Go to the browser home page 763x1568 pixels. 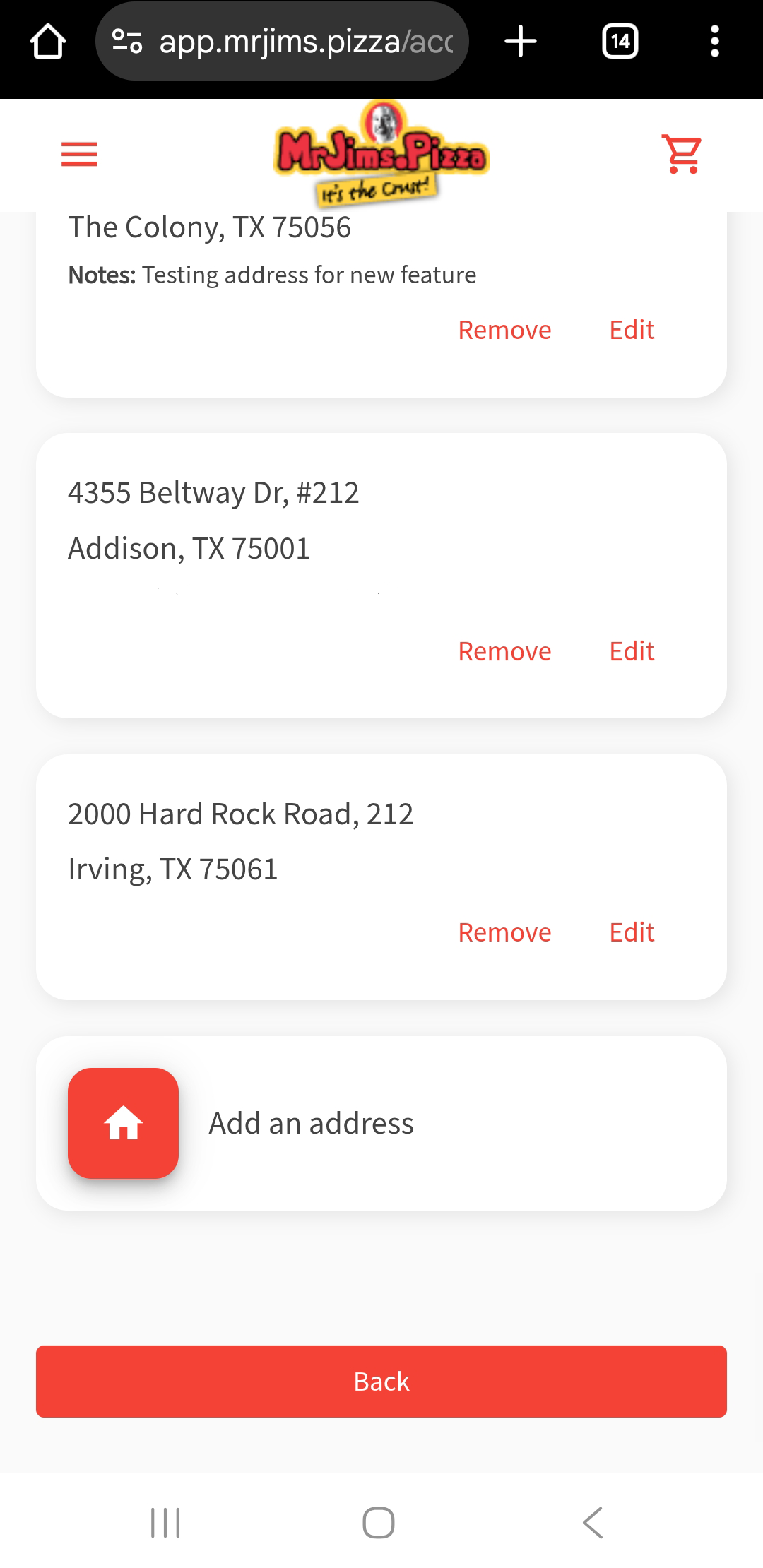tap(48, 42)
